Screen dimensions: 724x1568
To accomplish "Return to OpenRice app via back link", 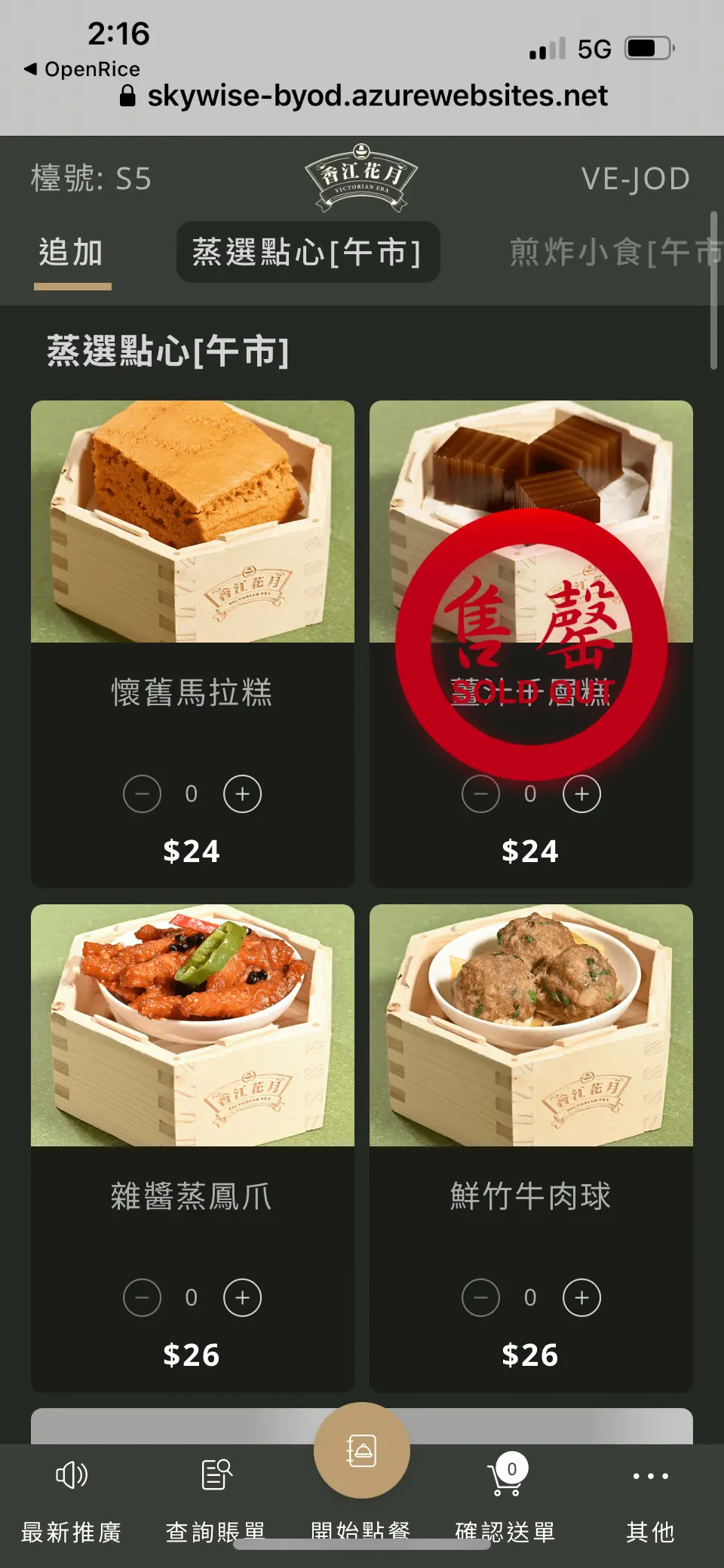I will 81,69.
